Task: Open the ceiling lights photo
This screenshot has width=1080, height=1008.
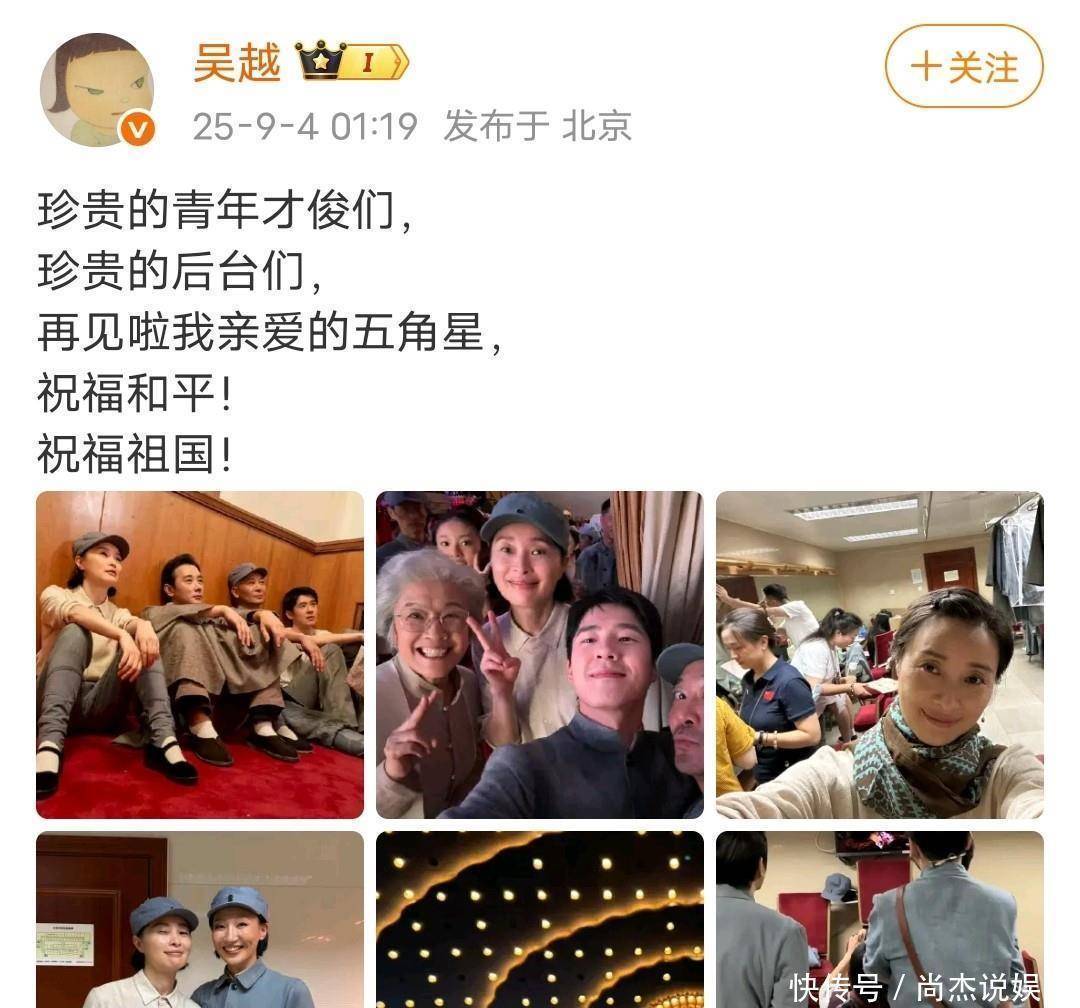Action: coord(539,920)
